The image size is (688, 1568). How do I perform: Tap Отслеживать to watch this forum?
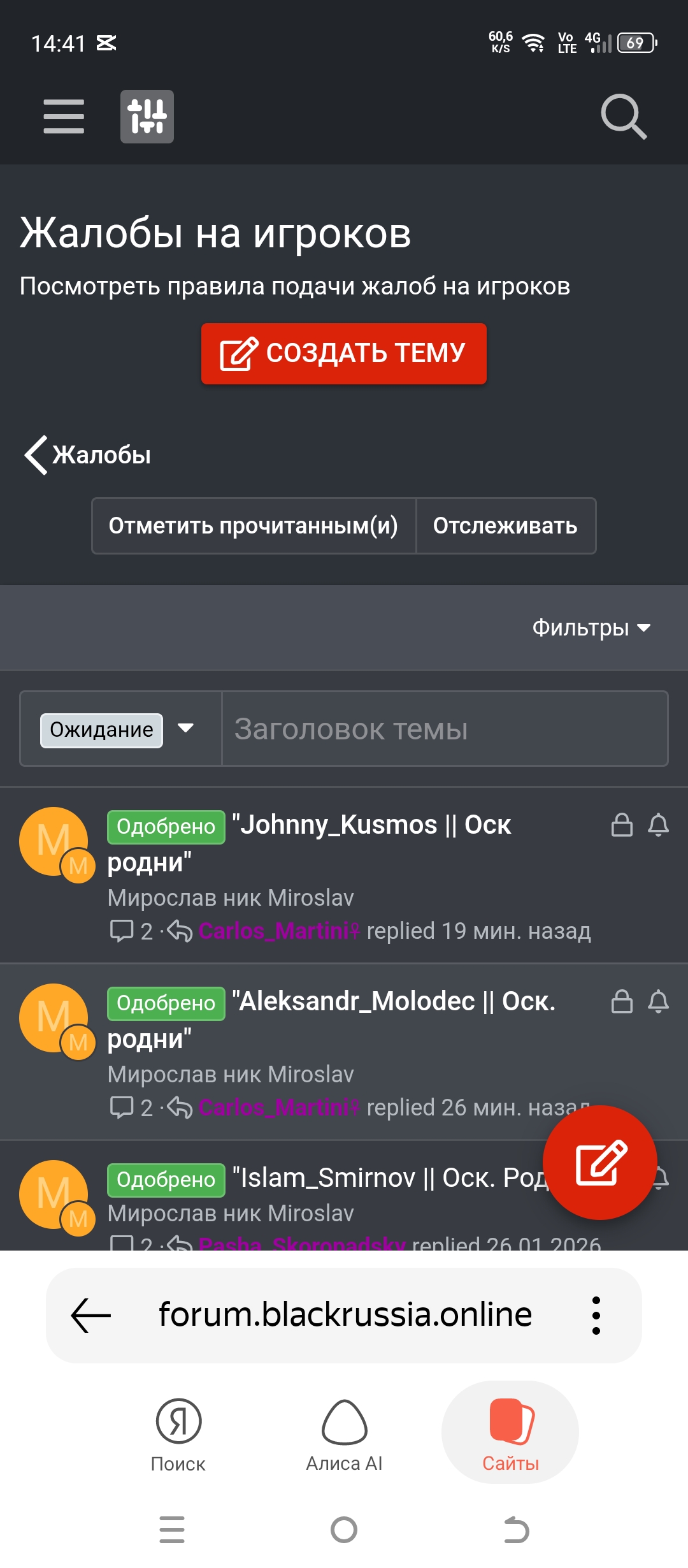point(505,526)
